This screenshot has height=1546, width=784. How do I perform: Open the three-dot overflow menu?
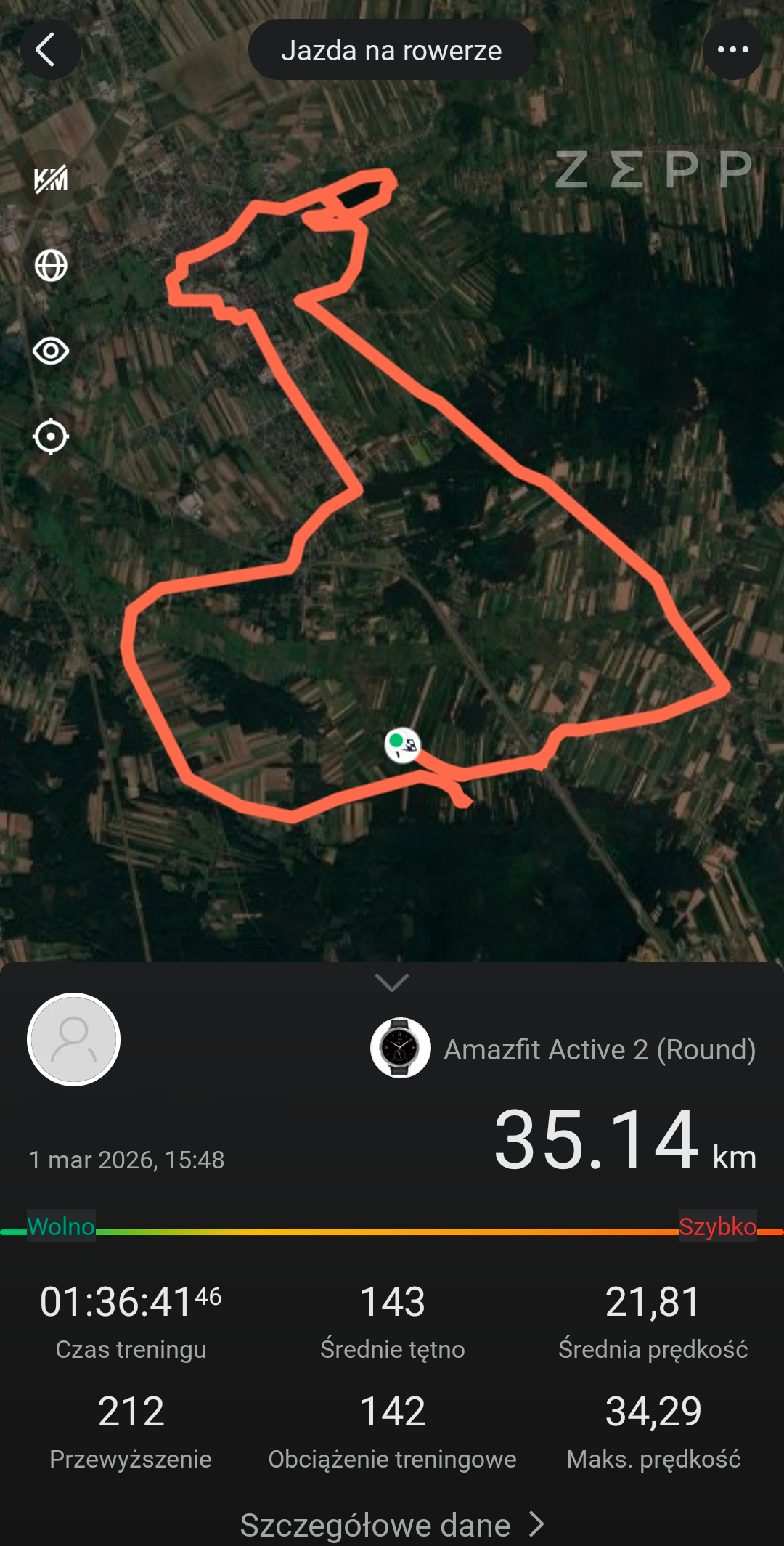(x=732, y=50)
